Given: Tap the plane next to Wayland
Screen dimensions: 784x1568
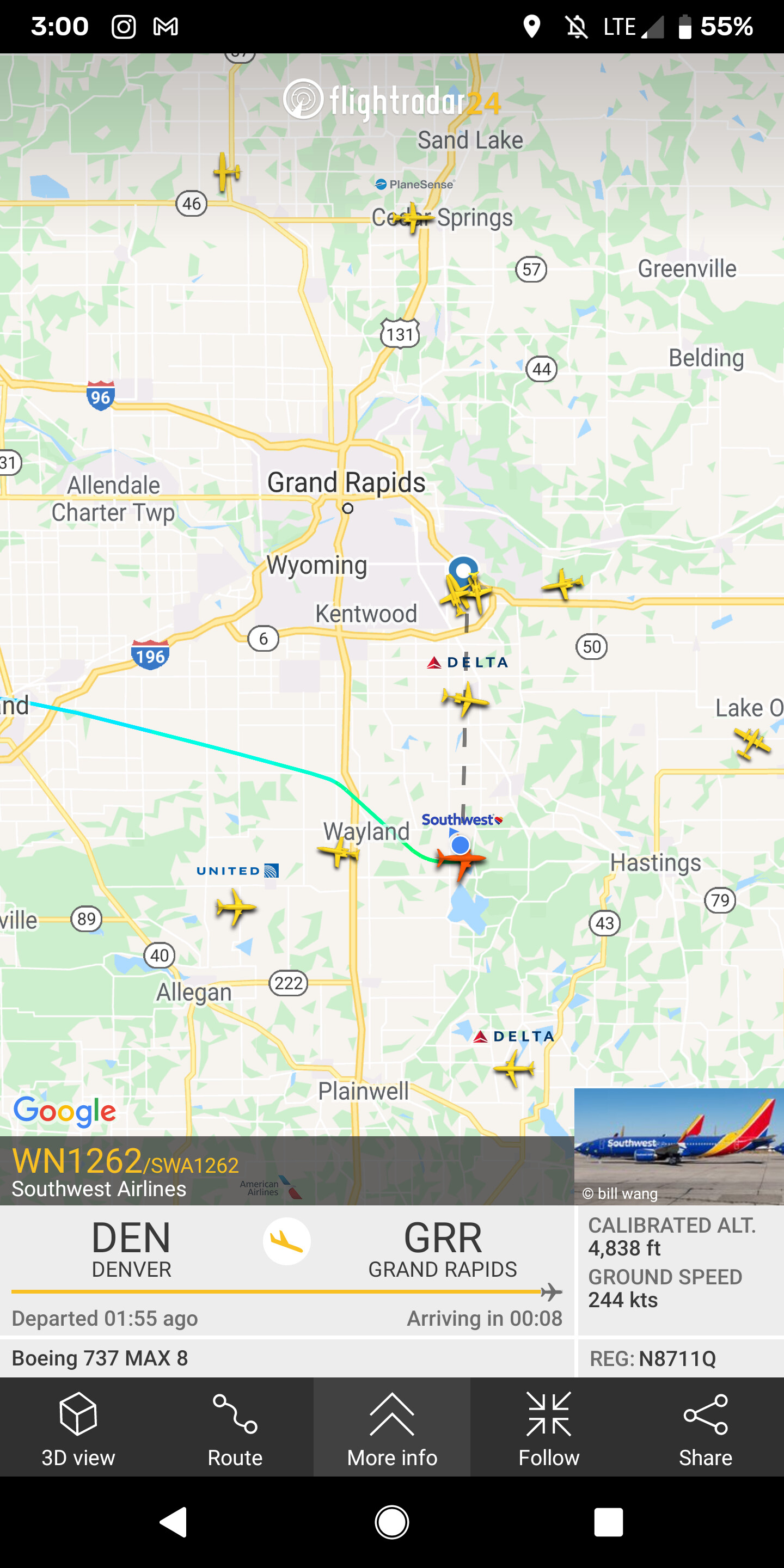Looking at the screenshot, I should pos(339,852).
